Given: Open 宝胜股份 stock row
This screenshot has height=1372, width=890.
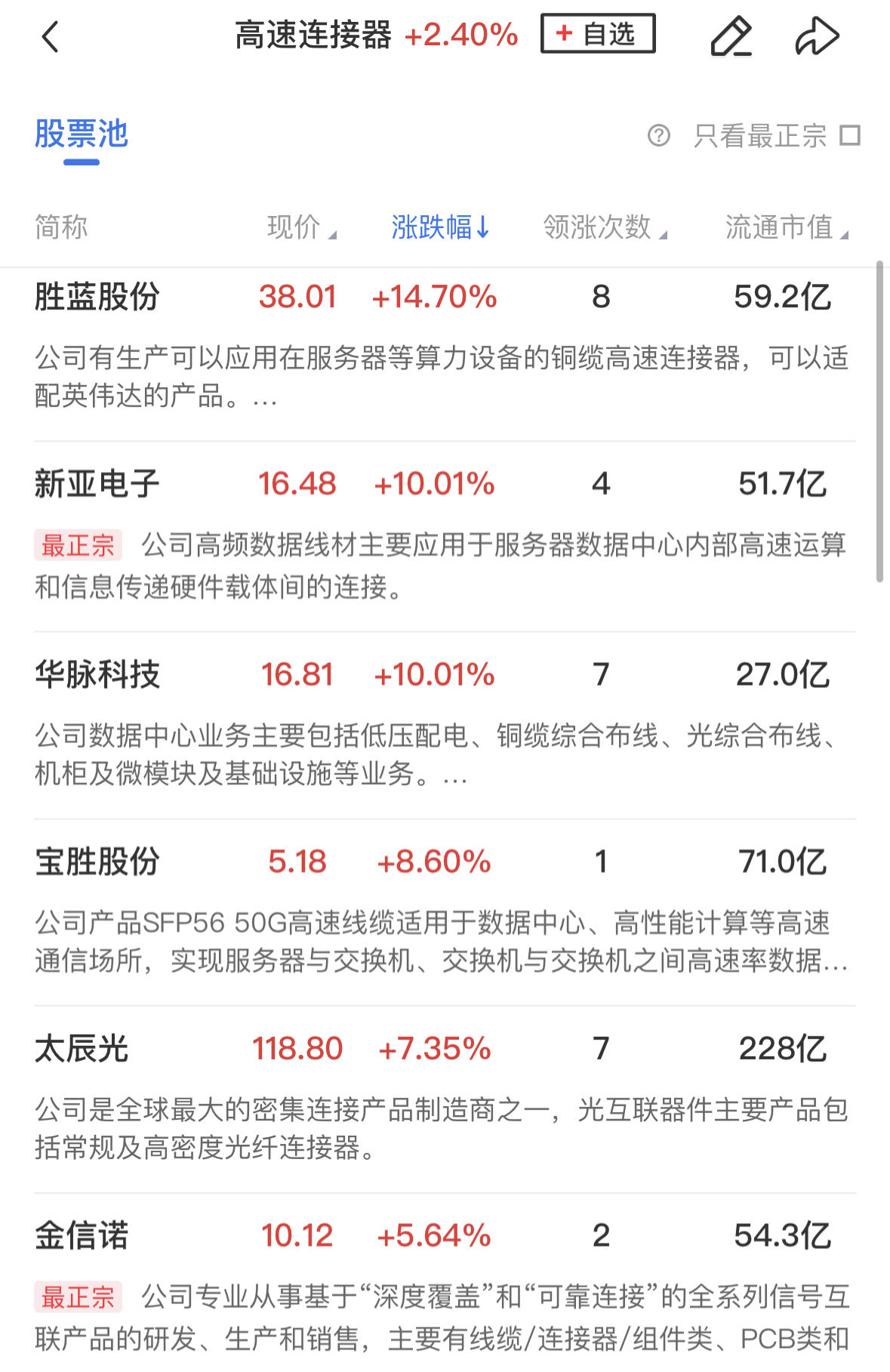Looking at the screenshot, I should 97,862.
